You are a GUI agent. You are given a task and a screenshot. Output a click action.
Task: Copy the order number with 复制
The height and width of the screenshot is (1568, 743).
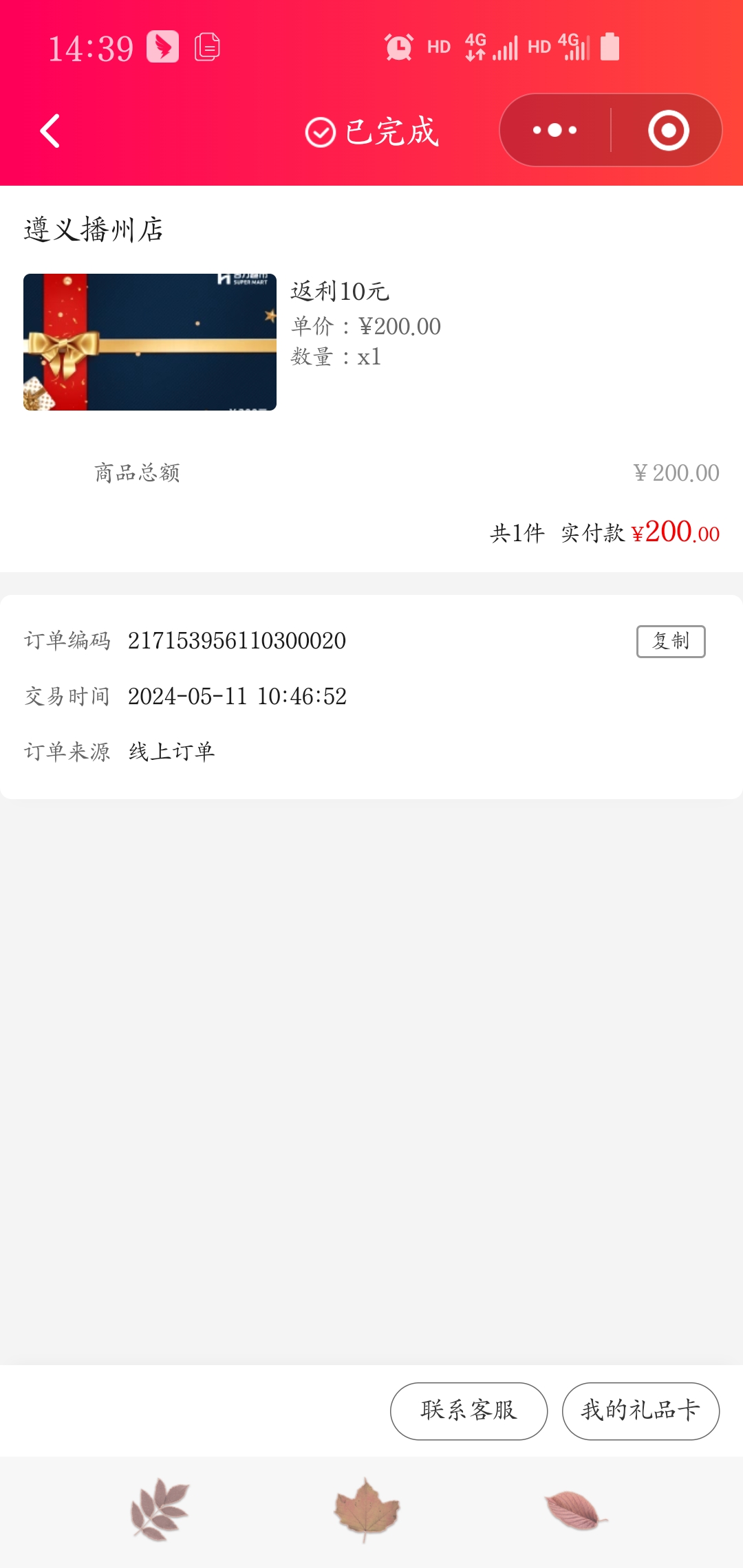[670, 641]
